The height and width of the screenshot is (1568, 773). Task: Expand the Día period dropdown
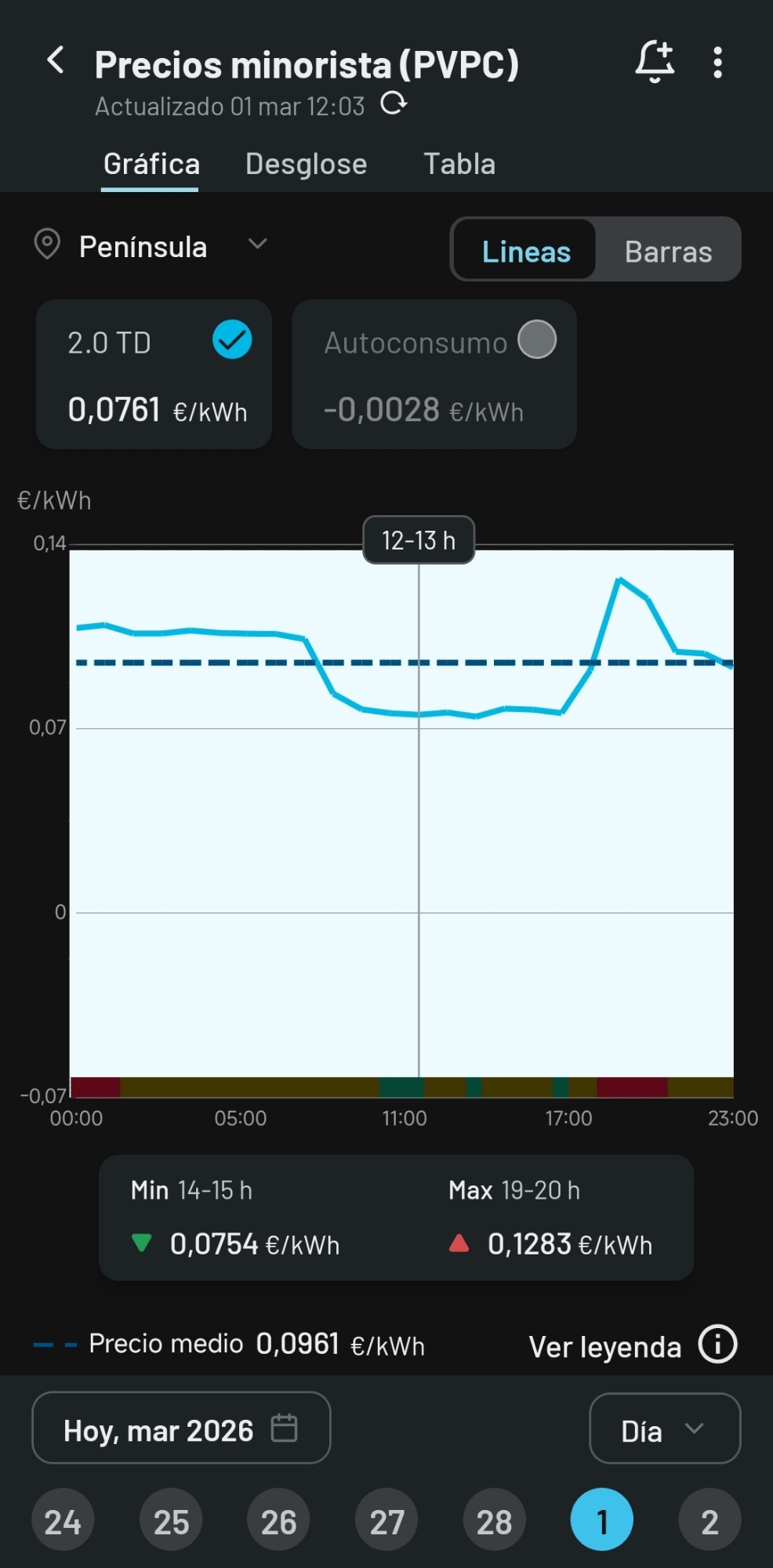click(664, 1428)
